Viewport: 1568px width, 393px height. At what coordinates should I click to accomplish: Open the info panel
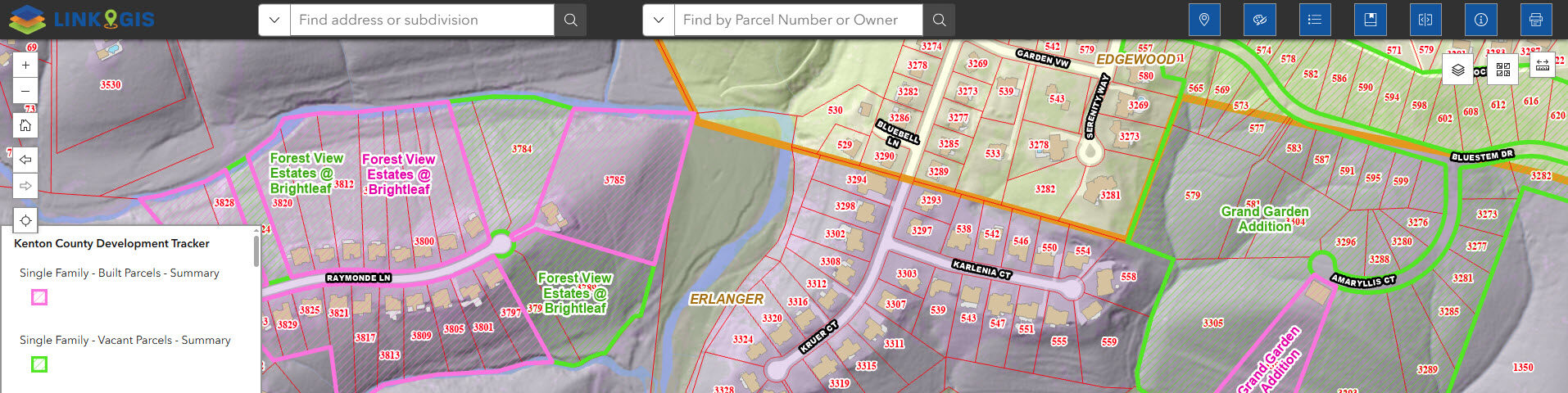pyautogui.click(x=1480, y=20)
